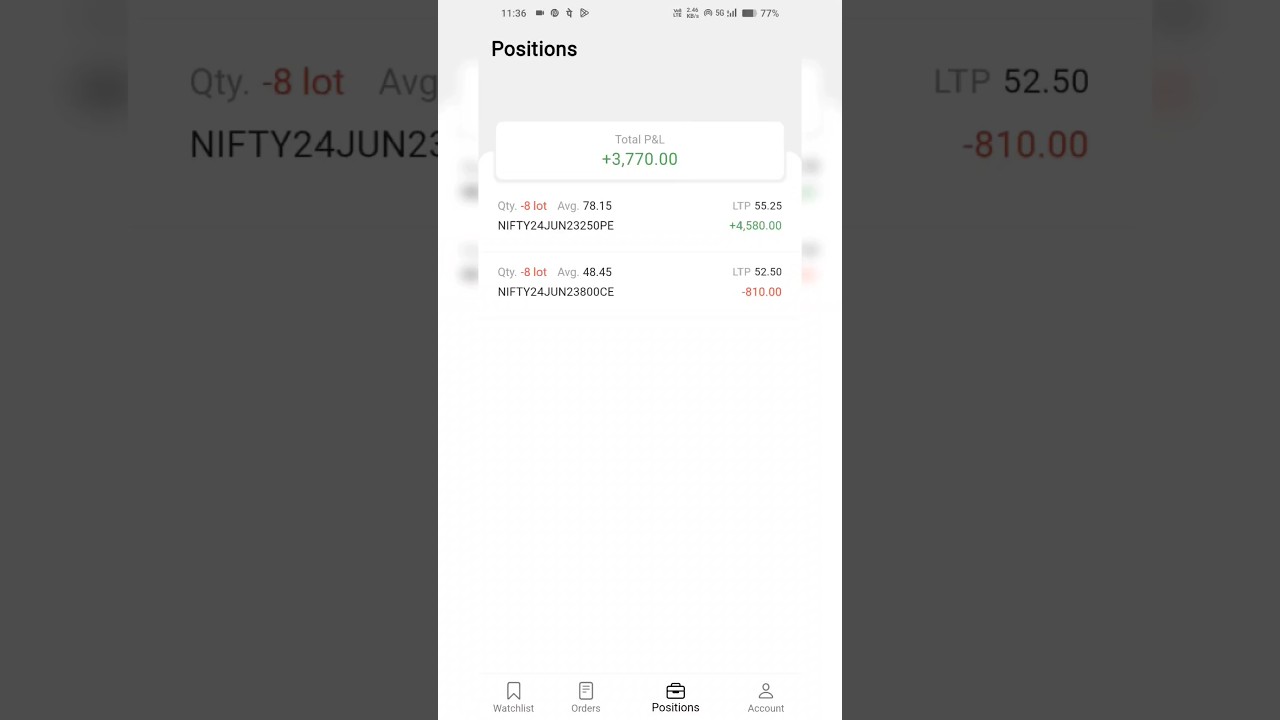This screenshot has width=1280, height=720.
Task: Open the NIFTY24JUN23250PE position
Action: pyautogui.click(x=639, y=216)
